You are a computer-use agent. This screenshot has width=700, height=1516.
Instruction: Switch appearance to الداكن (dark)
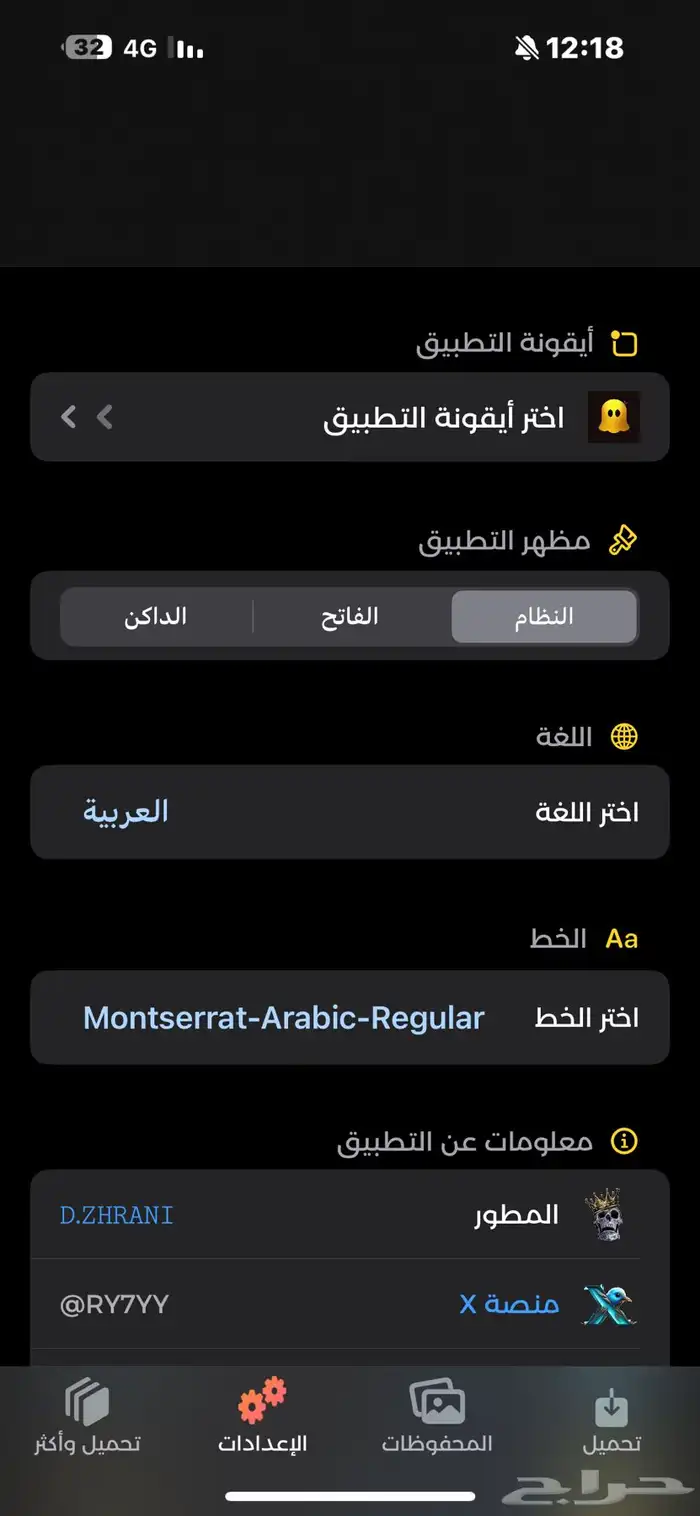[x=156, y=616]
